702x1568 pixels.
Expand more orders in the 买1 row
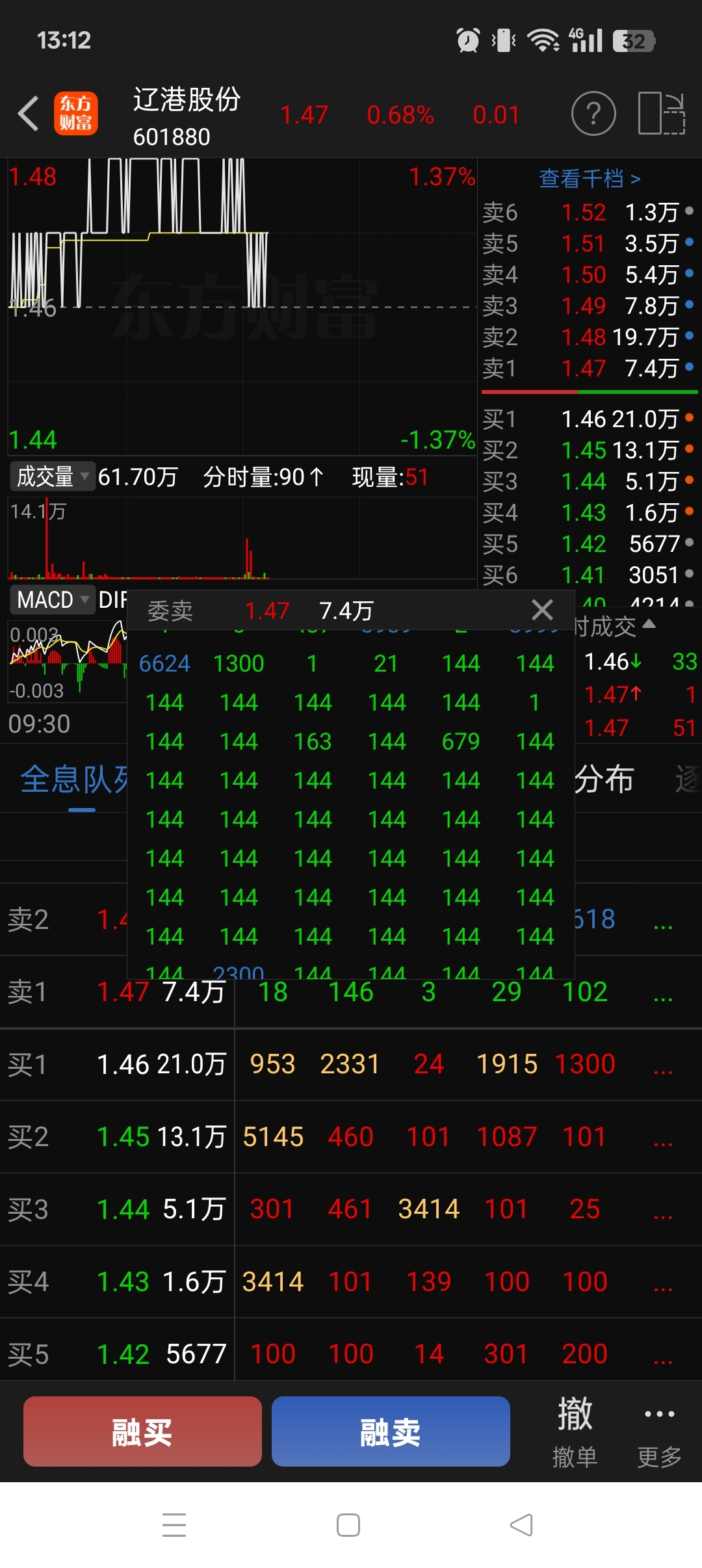tap(662, 1065)
